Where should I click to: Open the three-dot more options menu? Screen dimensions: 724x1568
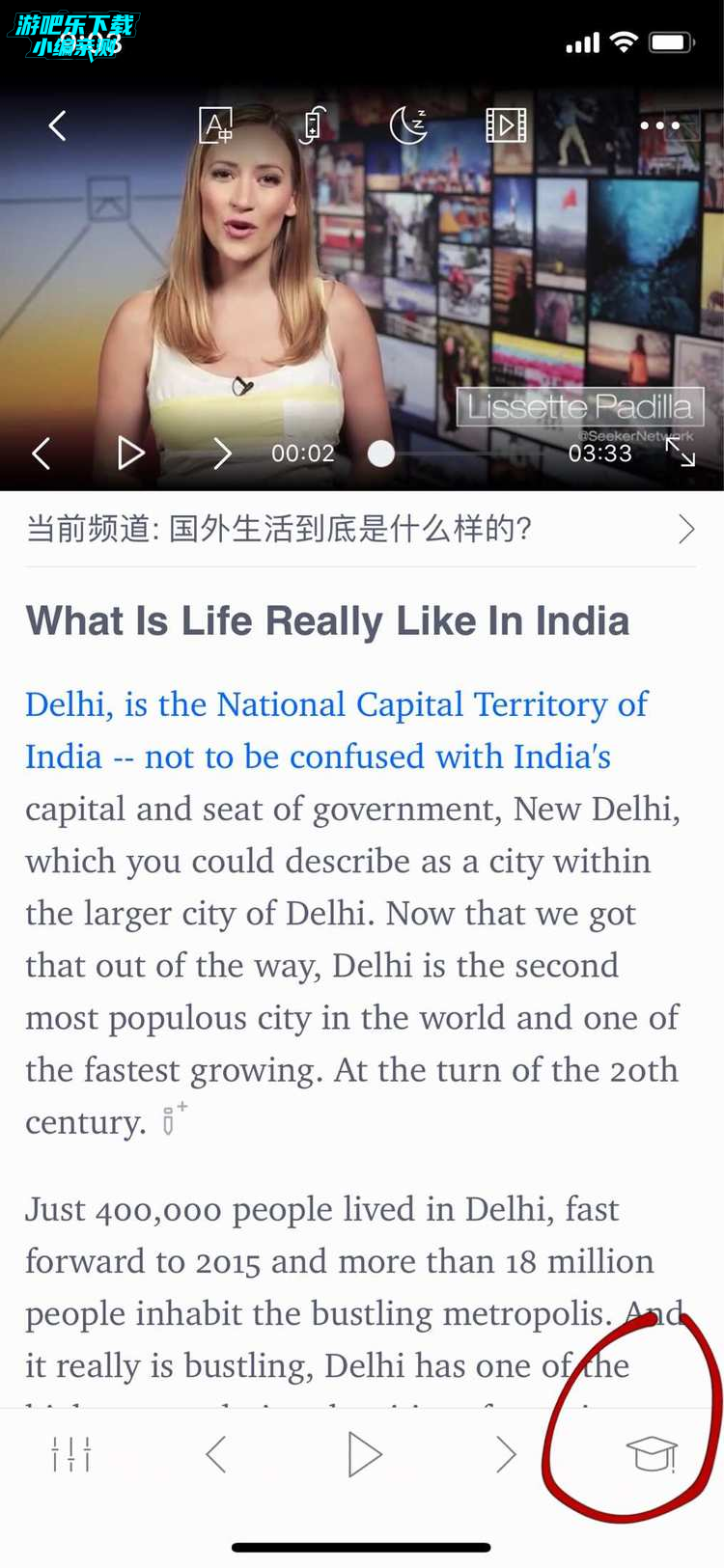click(x=660, y=125)
